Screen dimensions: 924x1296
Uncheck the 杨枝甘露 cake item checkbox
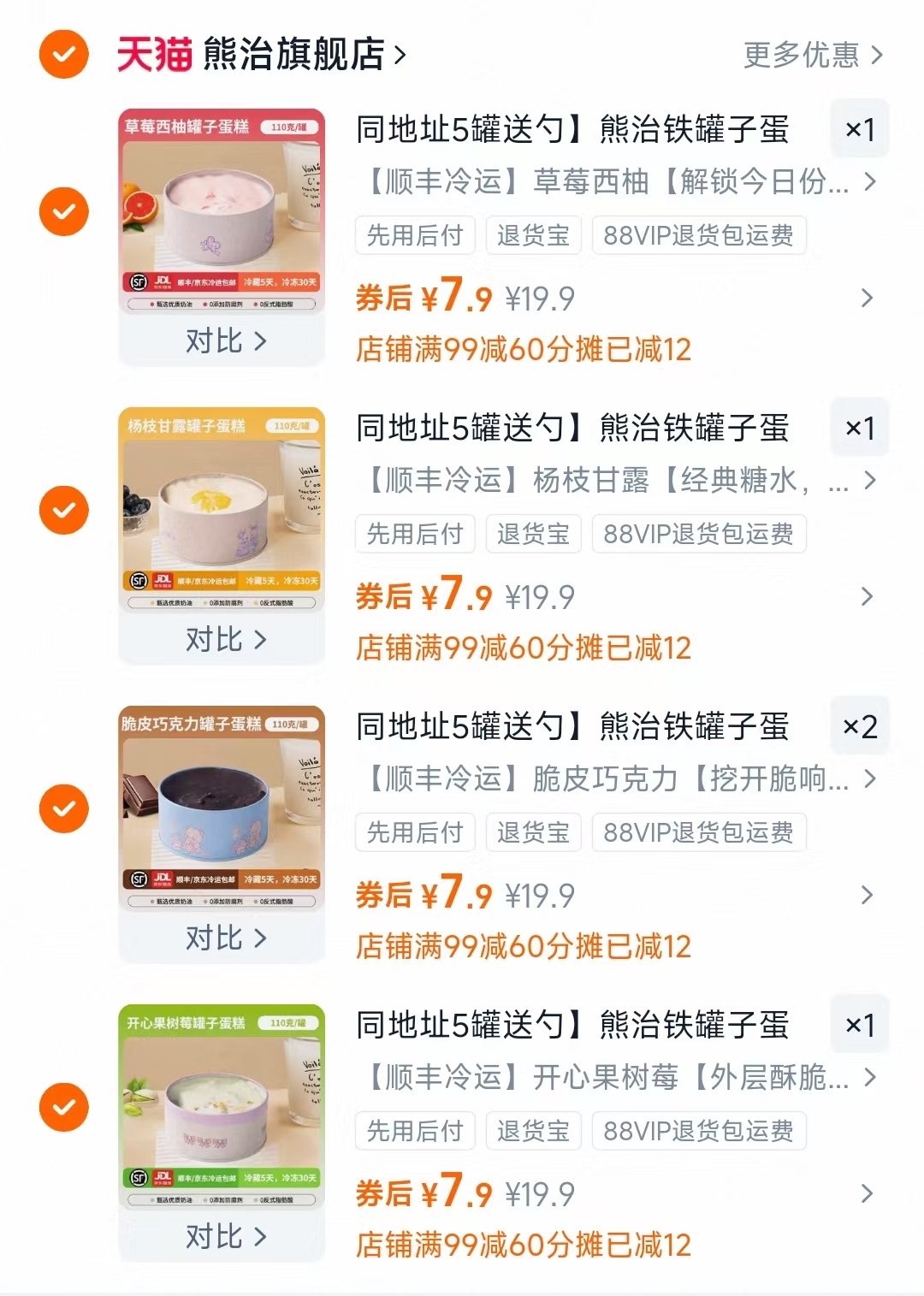(x=62, y=509)
